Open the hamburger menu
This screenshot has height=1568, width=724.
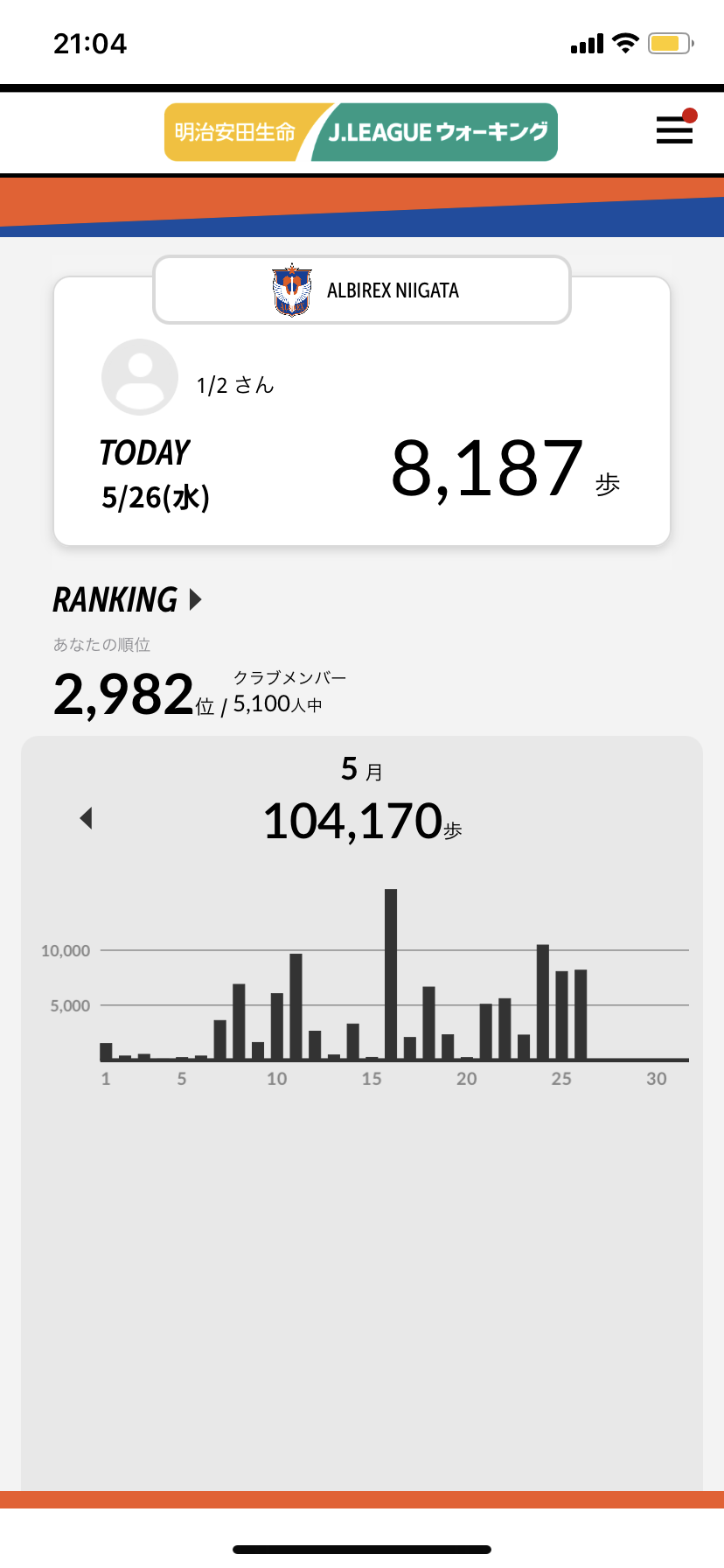(674, 130)
